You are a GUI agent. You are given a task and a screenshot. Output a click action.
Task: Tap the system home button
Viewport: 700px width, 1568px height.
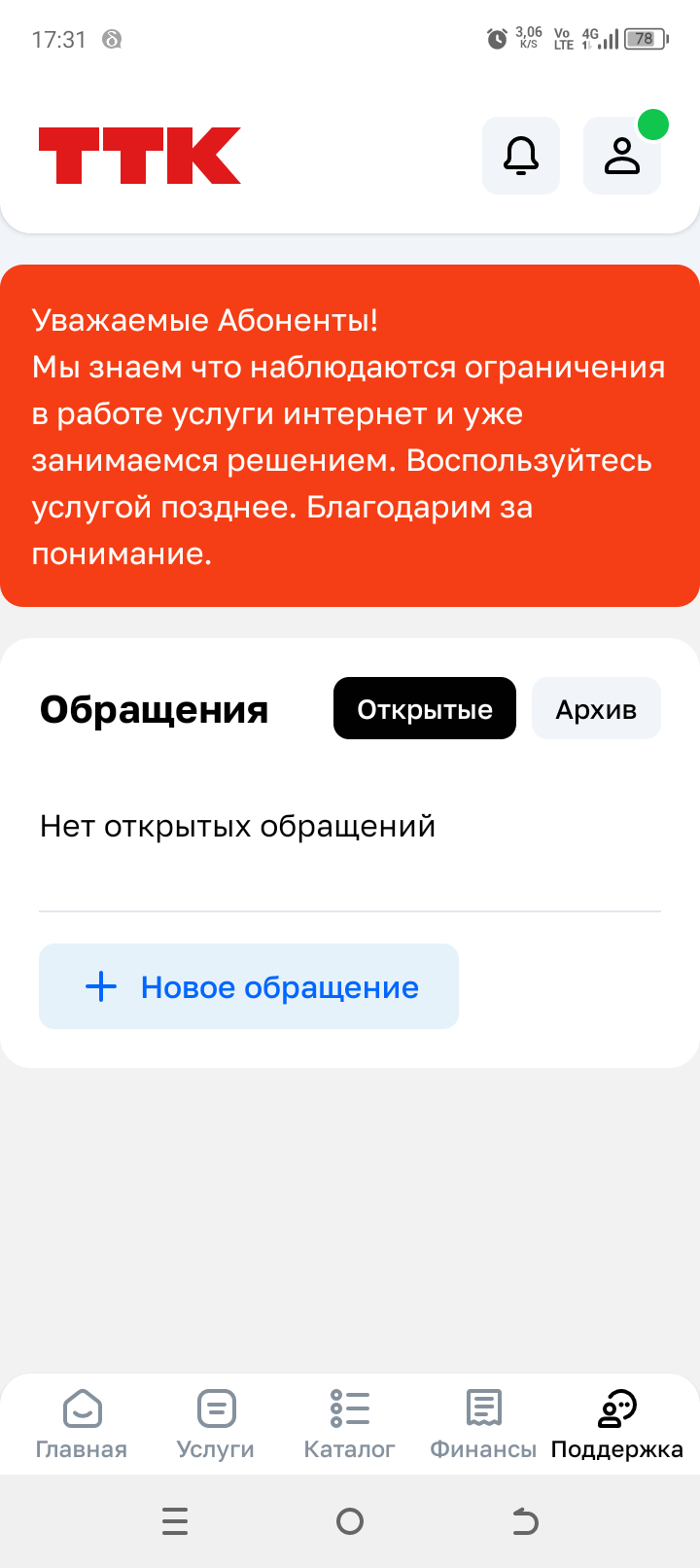350,1521
